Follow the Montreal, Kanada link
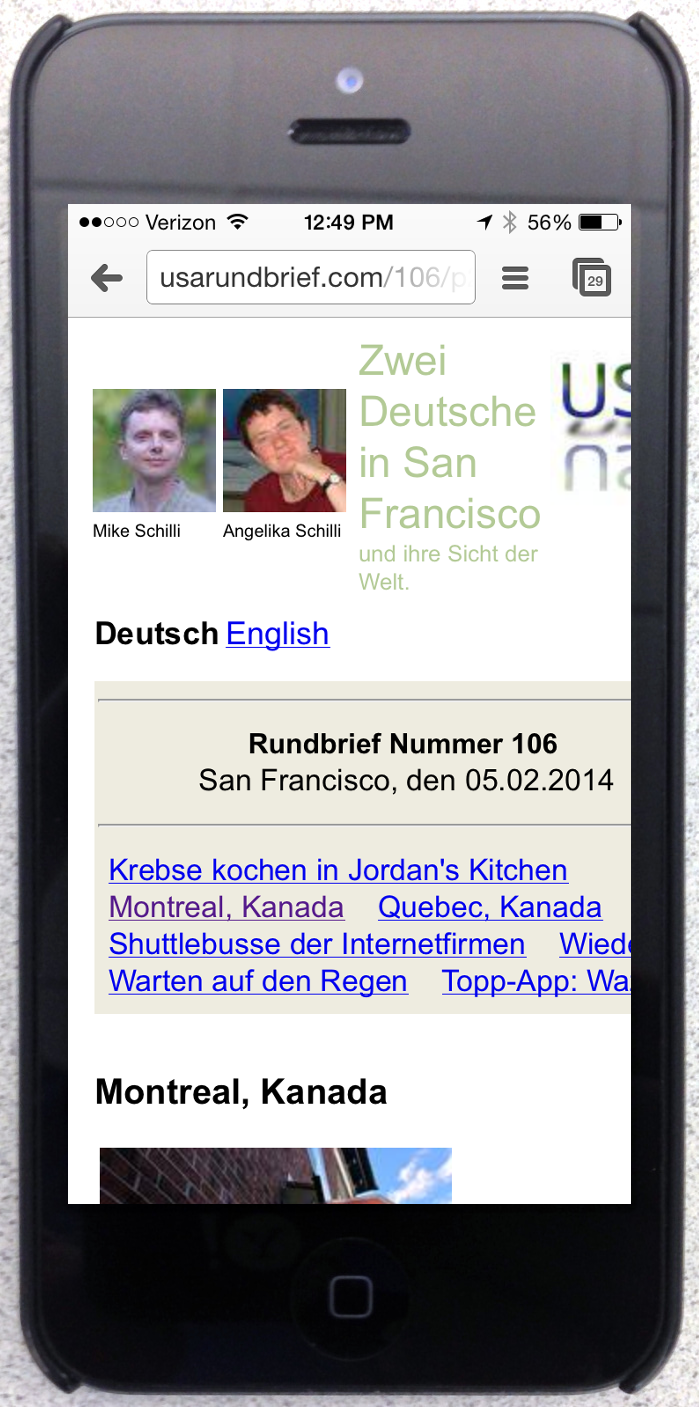Viewport: 699px width, 1407px height. [x=226, y=907]
